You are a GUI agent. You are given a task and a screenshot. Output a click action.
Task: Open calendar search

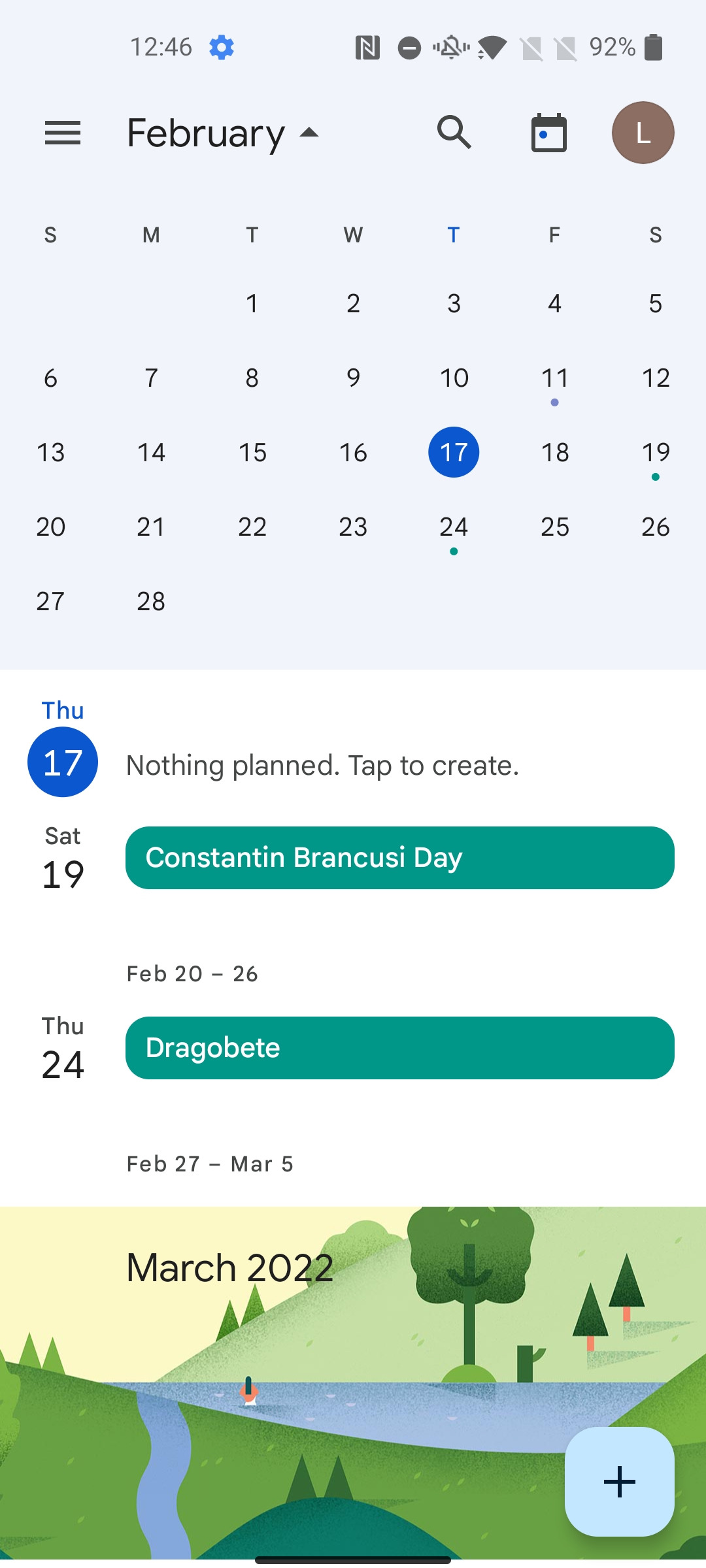click(x=454, y=133)
